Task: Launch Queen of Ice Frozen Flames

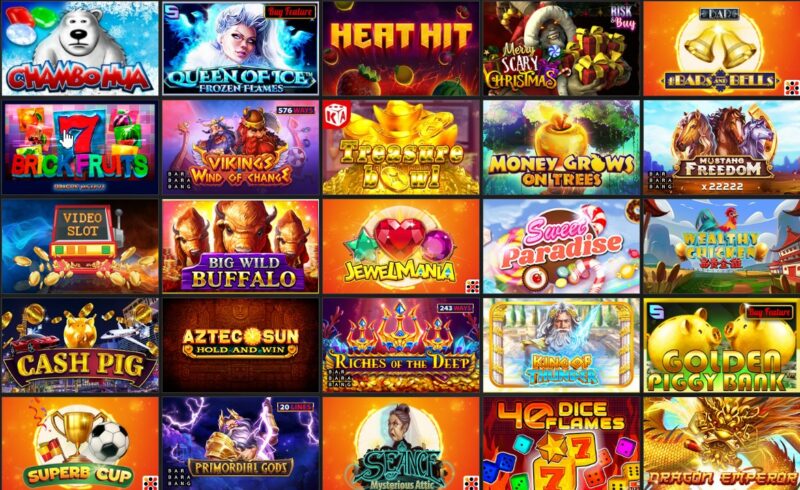Action: pyautogui.click(x=240, y=48)
